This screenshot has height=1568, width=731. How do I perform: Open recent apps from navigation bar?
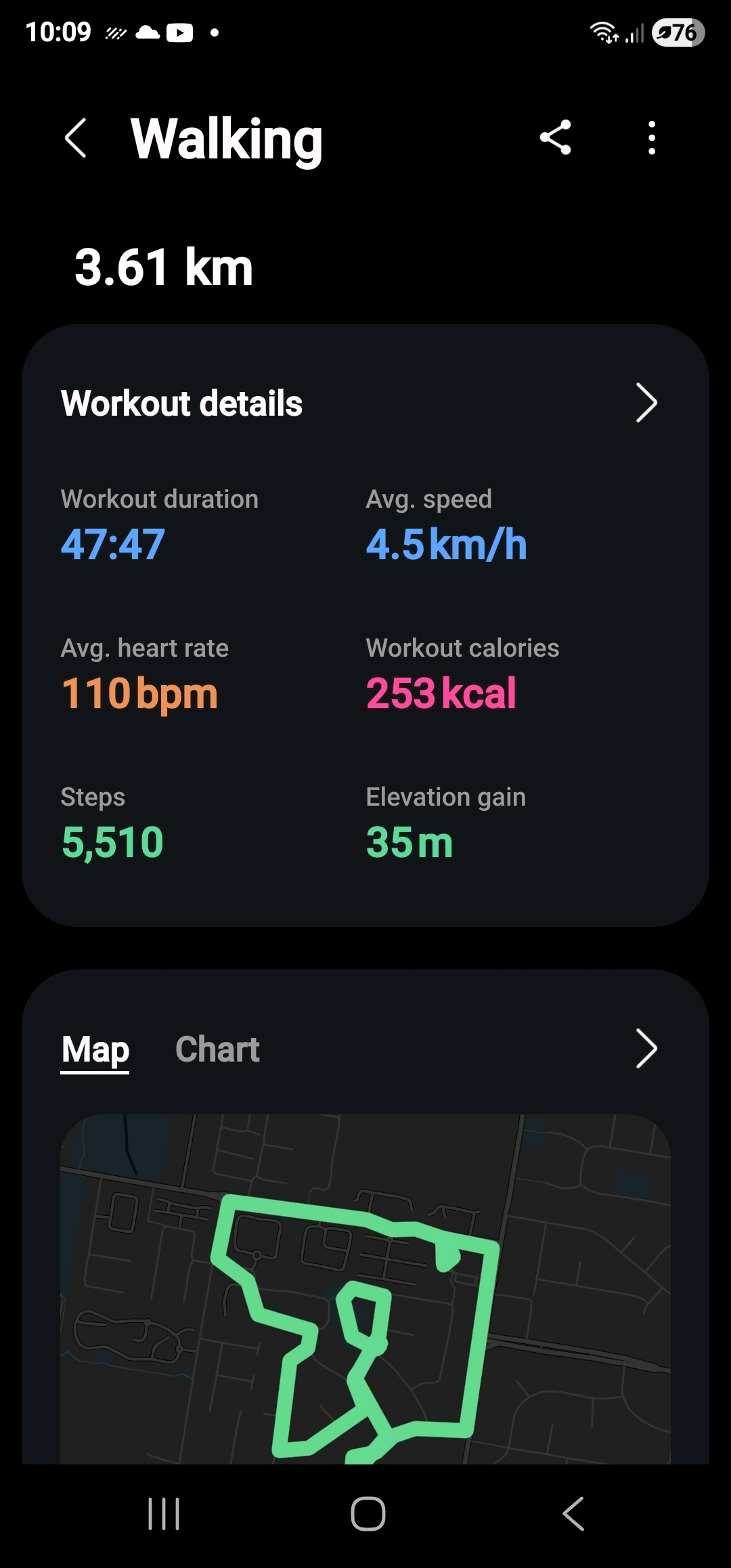pos(164,1514)
